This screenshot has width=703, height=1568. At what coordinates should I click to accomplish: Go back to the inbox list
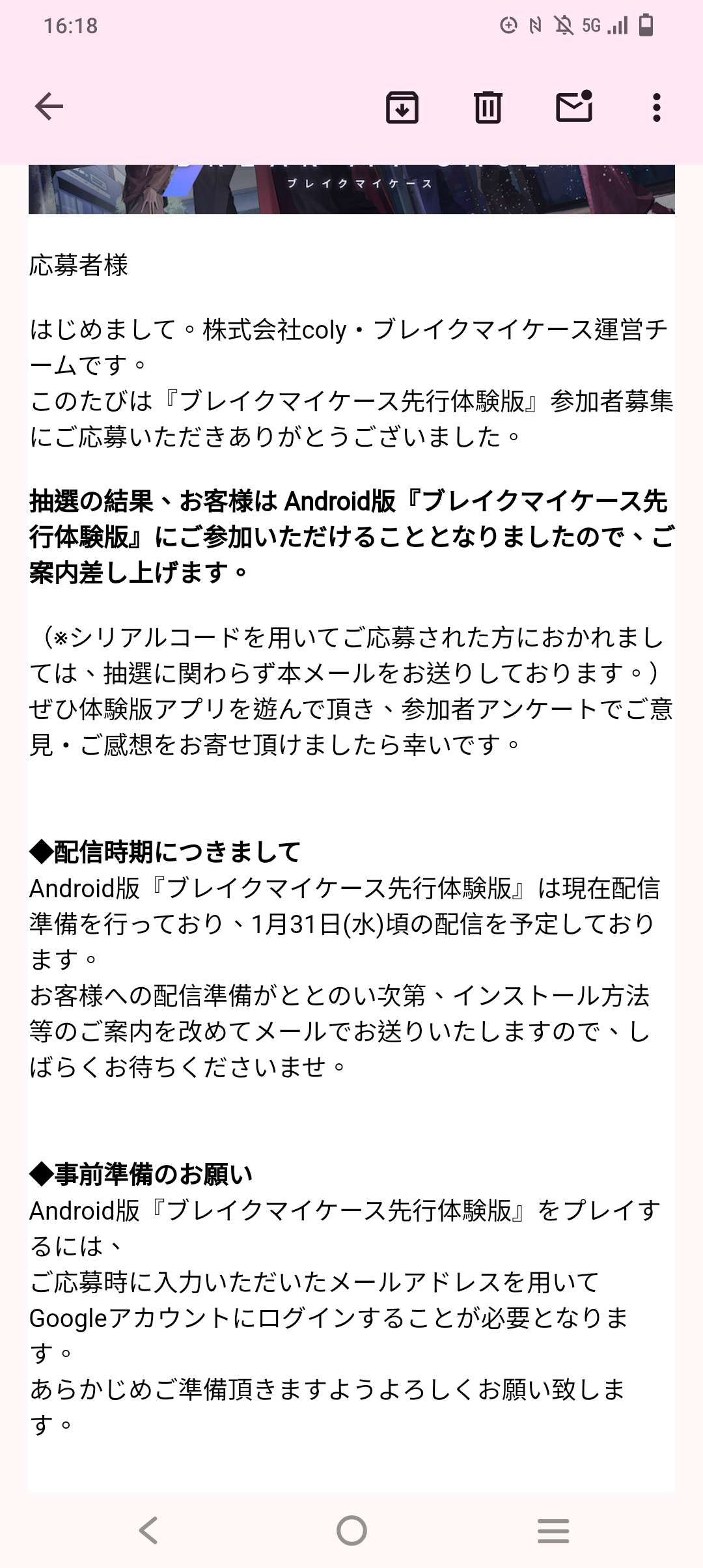click(x=49, y=107)
